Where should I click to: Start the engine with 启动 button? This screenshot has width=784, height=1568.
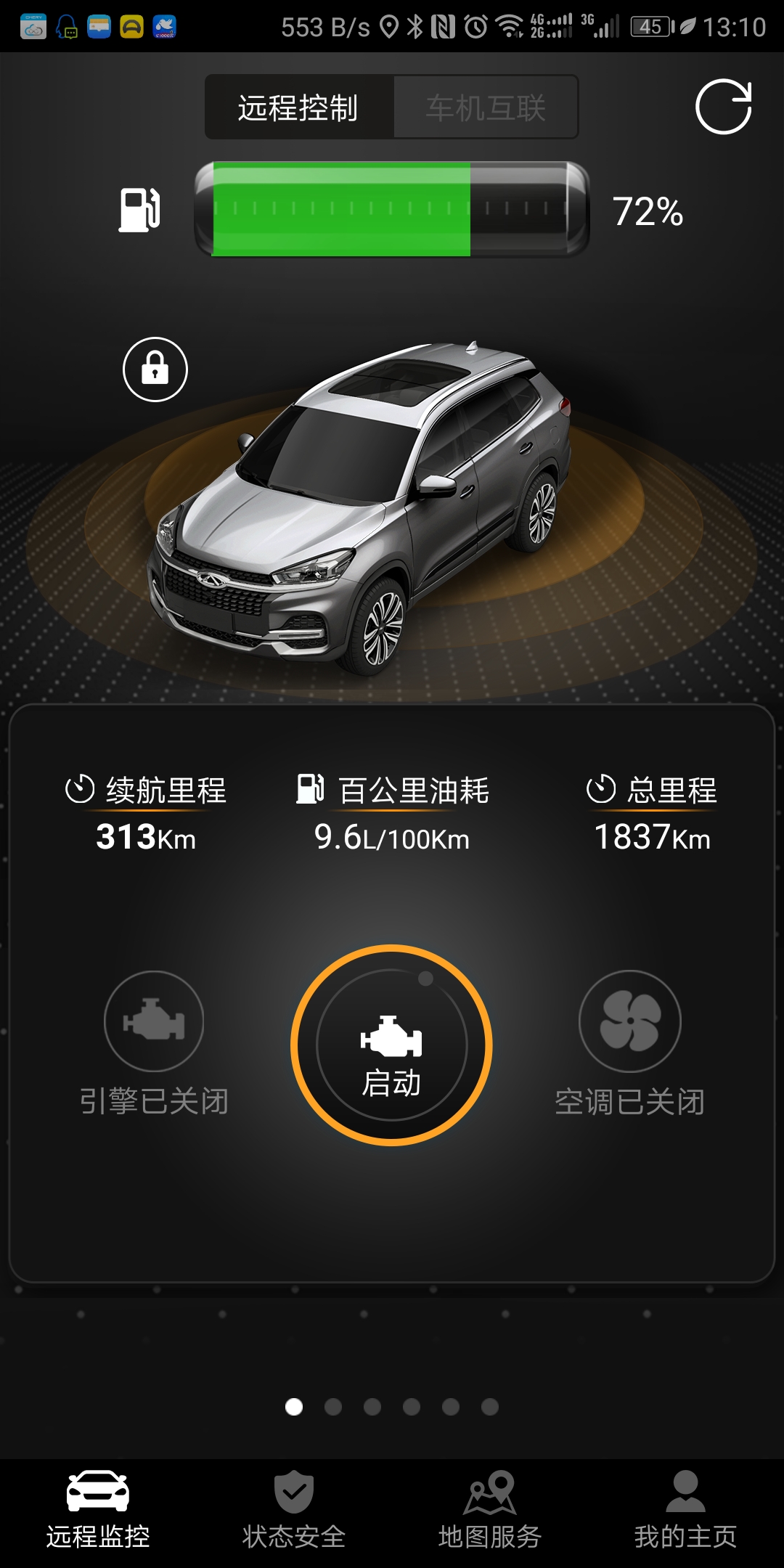tap(392, 1045)
